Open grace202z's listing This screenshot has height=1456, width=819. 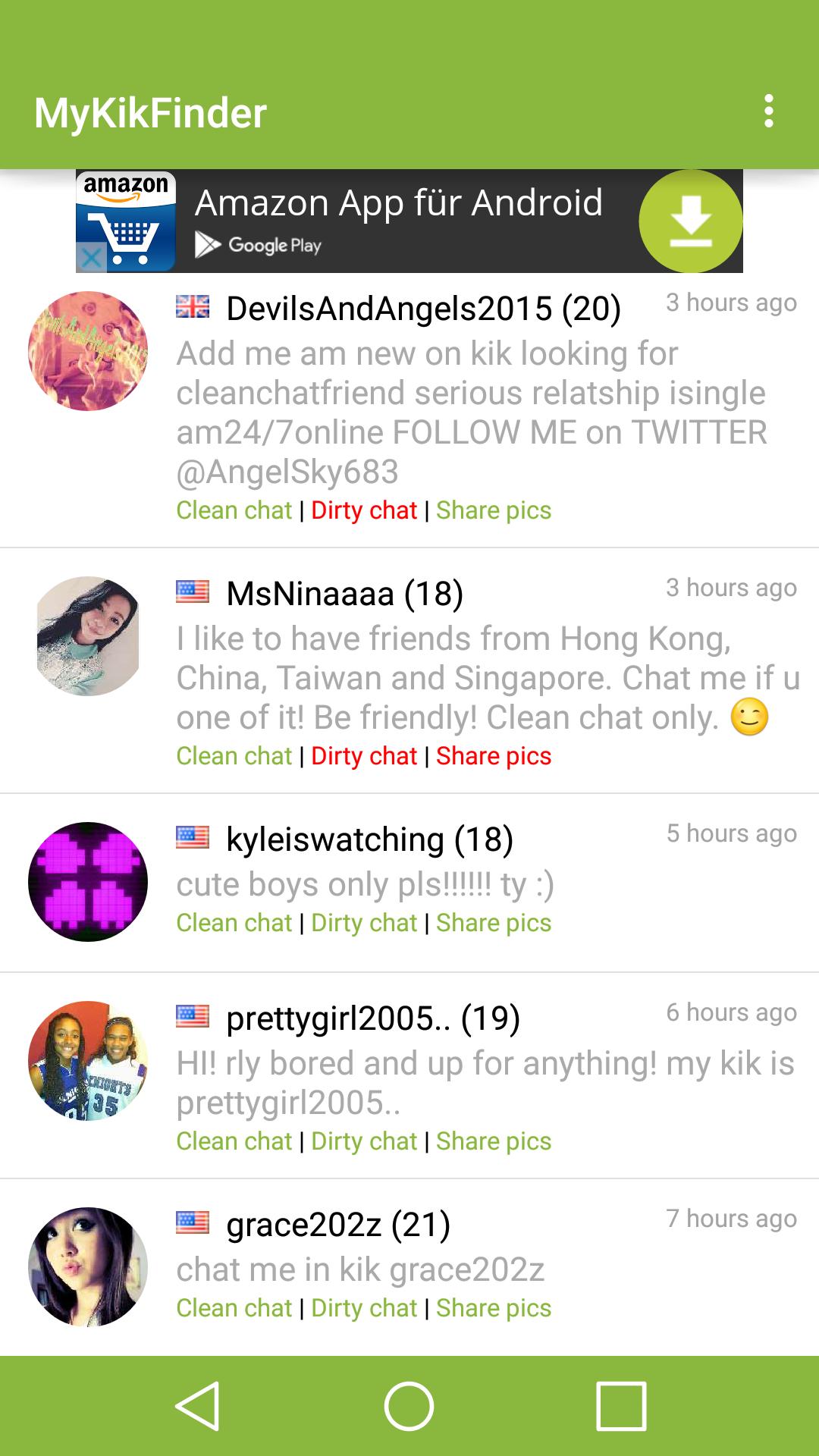(338, 1225)
